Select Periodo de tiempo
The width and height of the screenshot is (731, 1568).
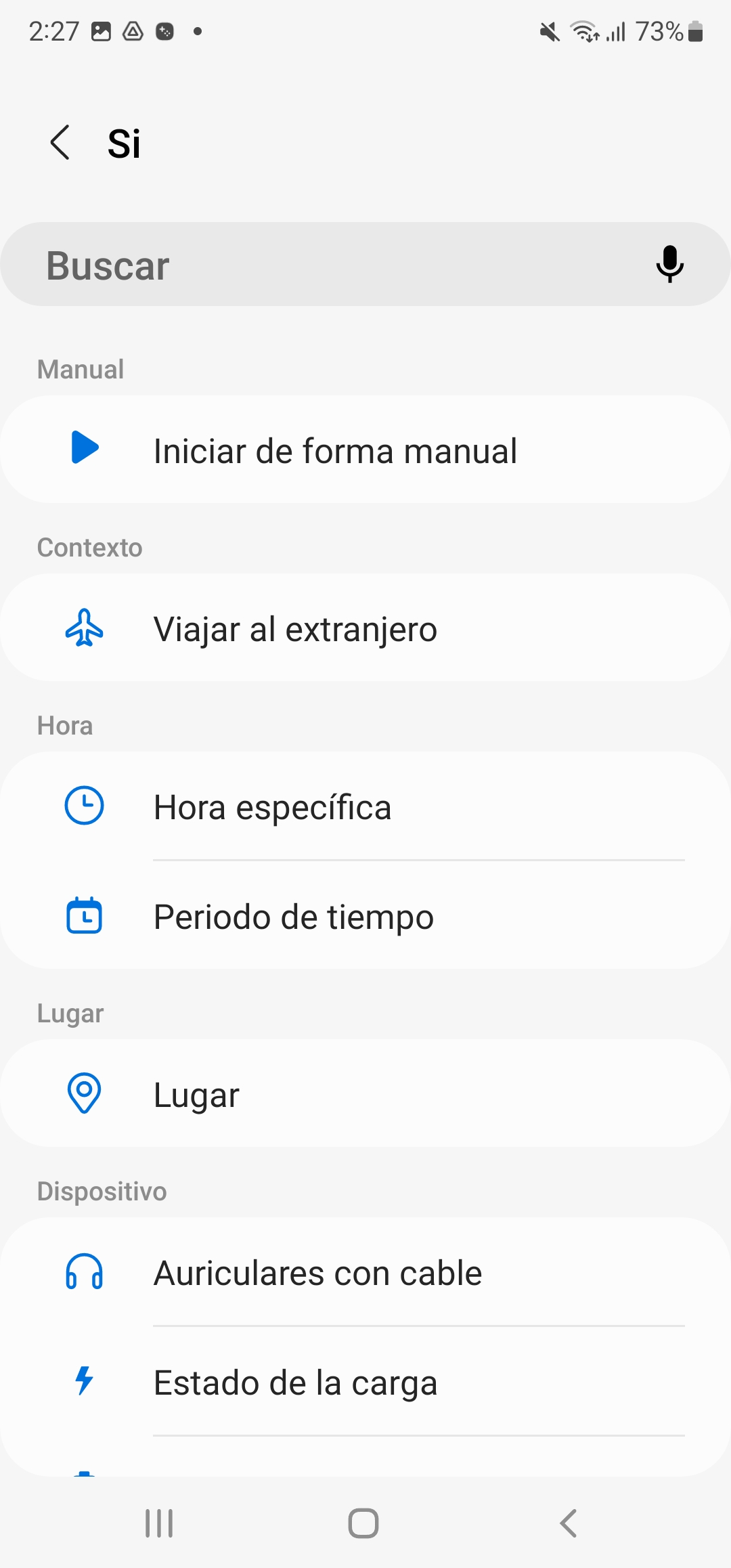pyautogui.click(x=365, y=916)
